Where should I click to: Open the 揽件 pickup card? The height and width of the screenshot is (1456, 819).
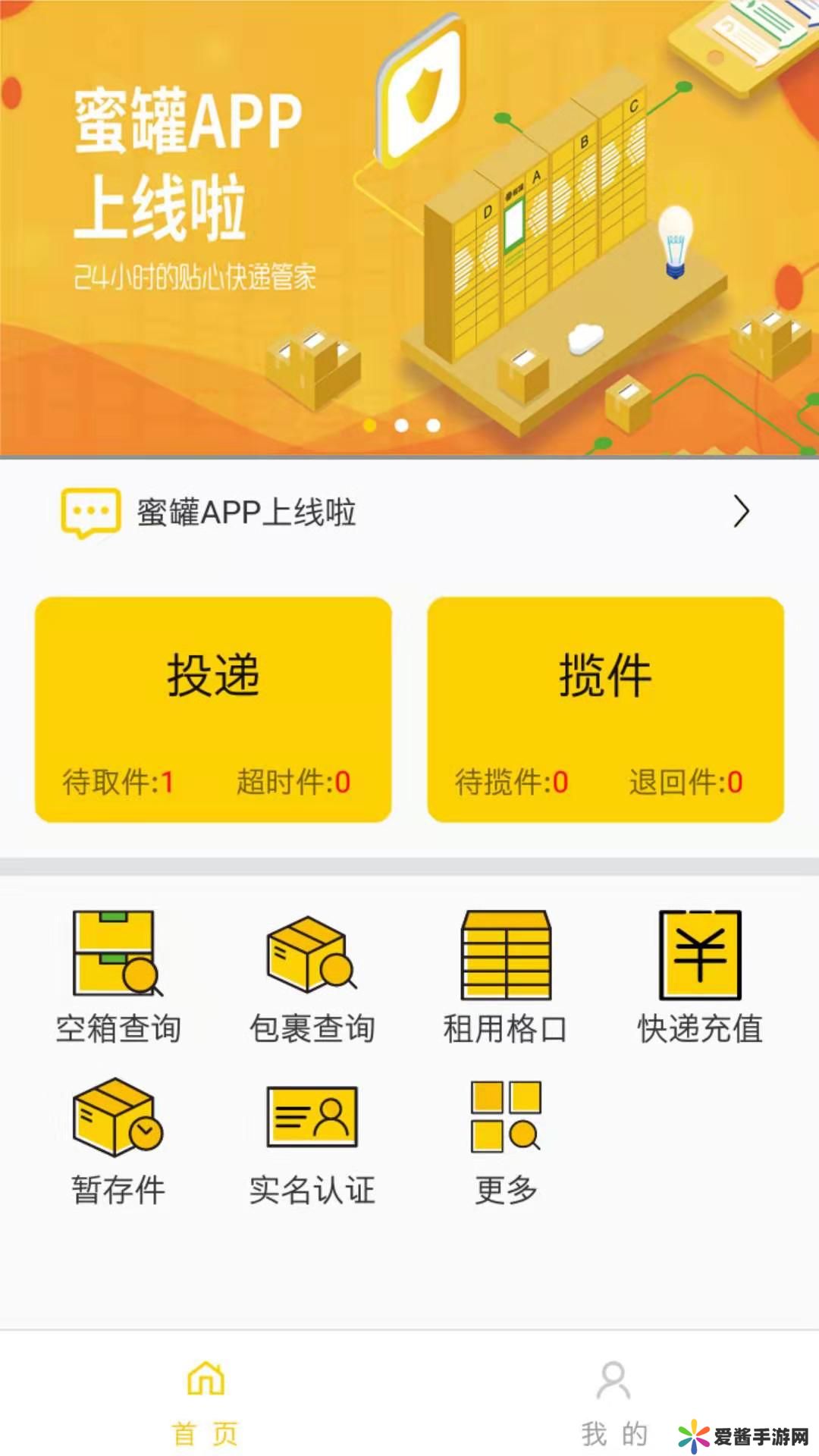pyautogui.click(x=605, y=709)
